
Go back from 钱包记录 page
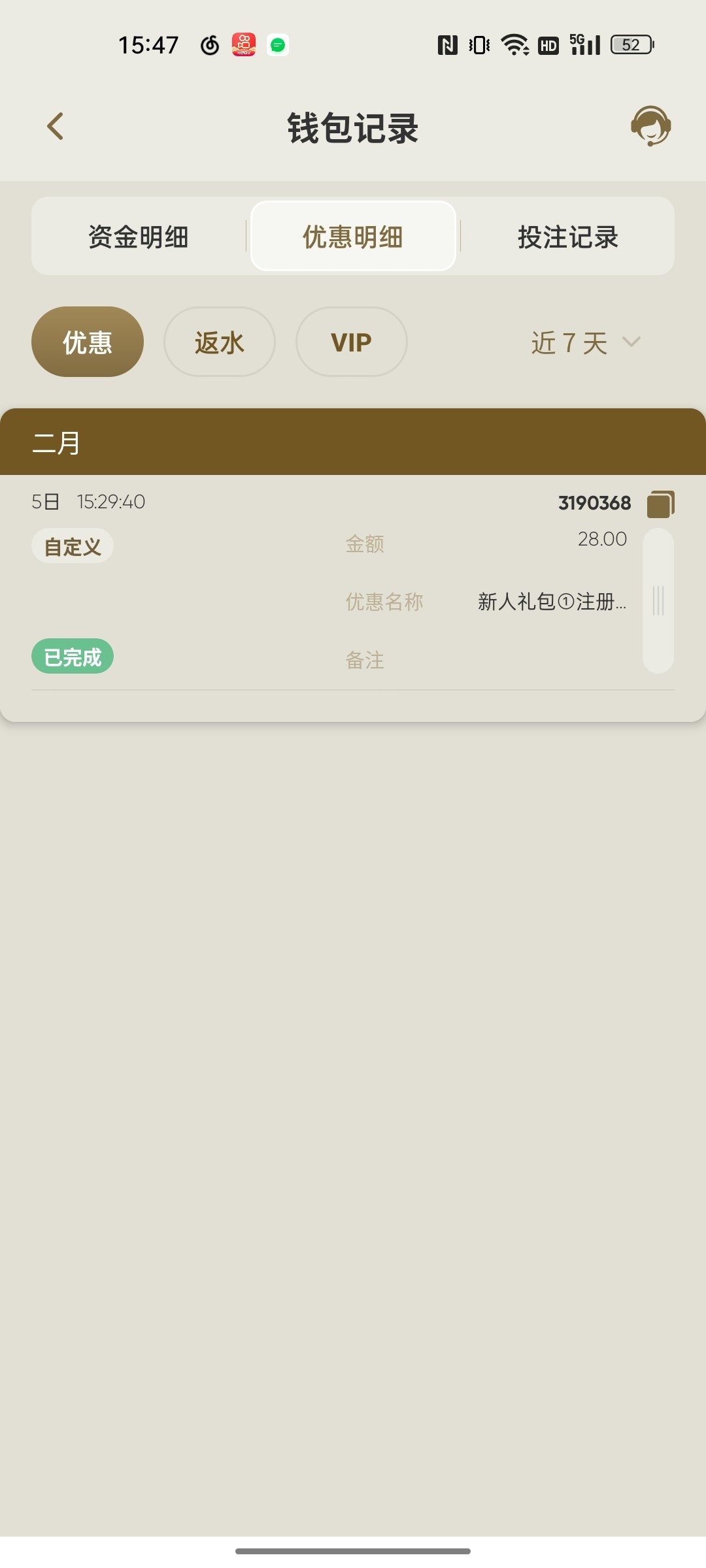[56, 127]
